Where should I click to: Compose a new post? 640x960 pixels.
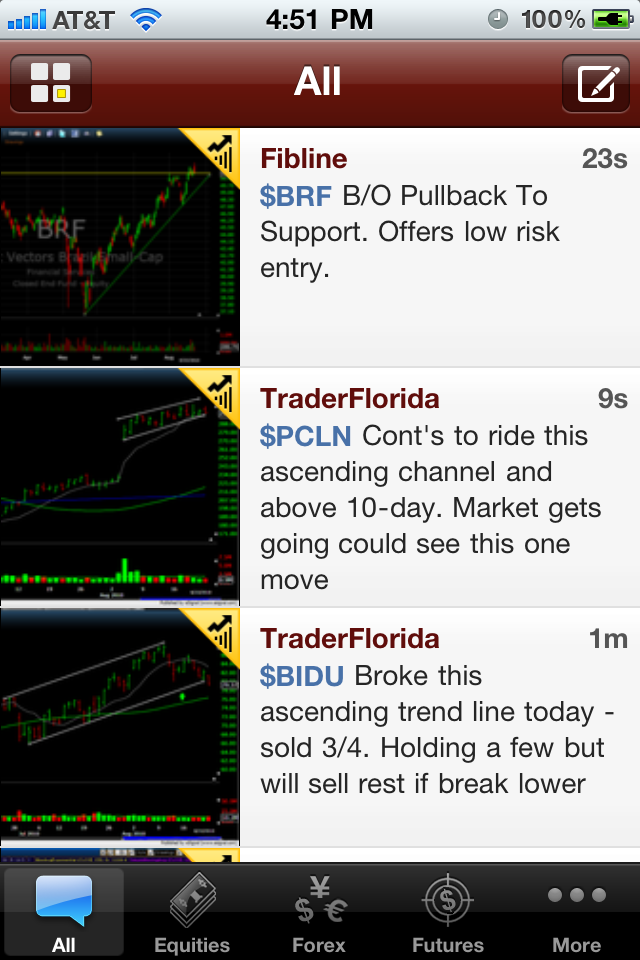coord(595,83)
